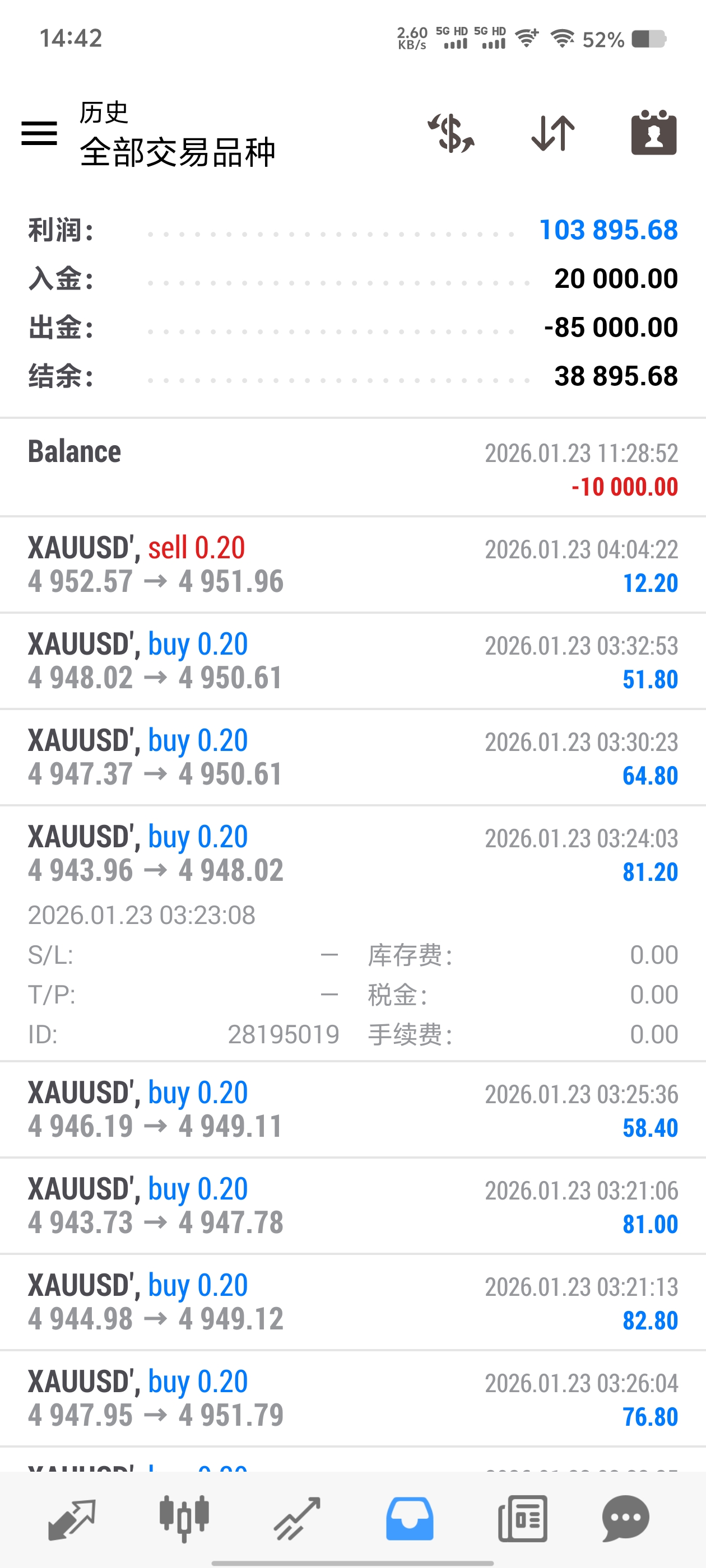The width and height of the screenshot is (706, 1568).
Task: Collapse the expanded trade with profit 81.20
Action: tap(352, 853)
